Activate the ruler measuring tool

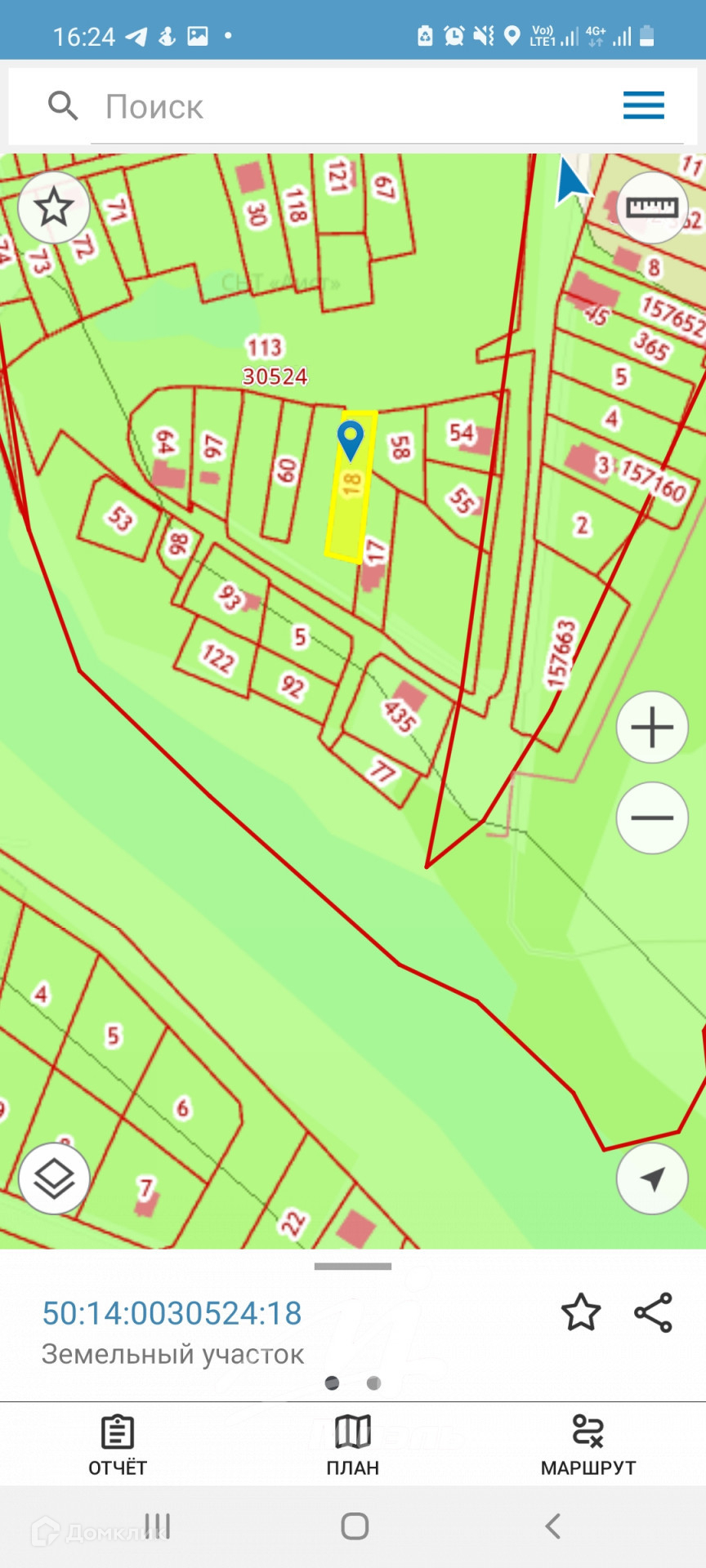coord(651,207)
